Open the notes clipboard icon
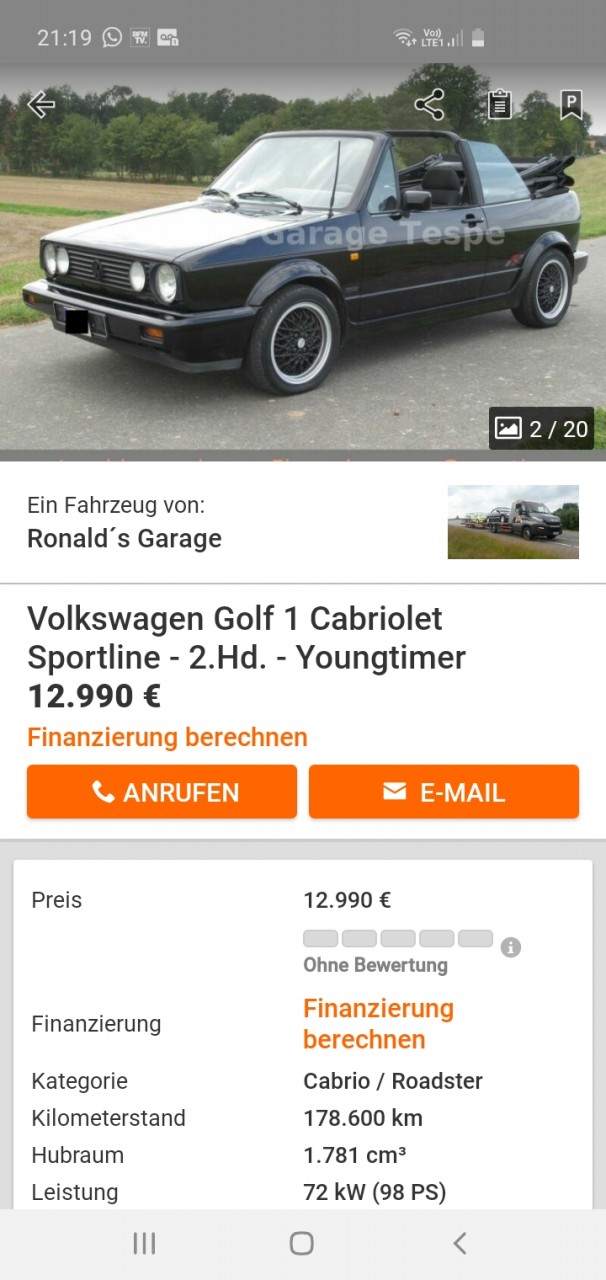The height and width of the screenshot is (1280, 606). click(x=500, y=104)
